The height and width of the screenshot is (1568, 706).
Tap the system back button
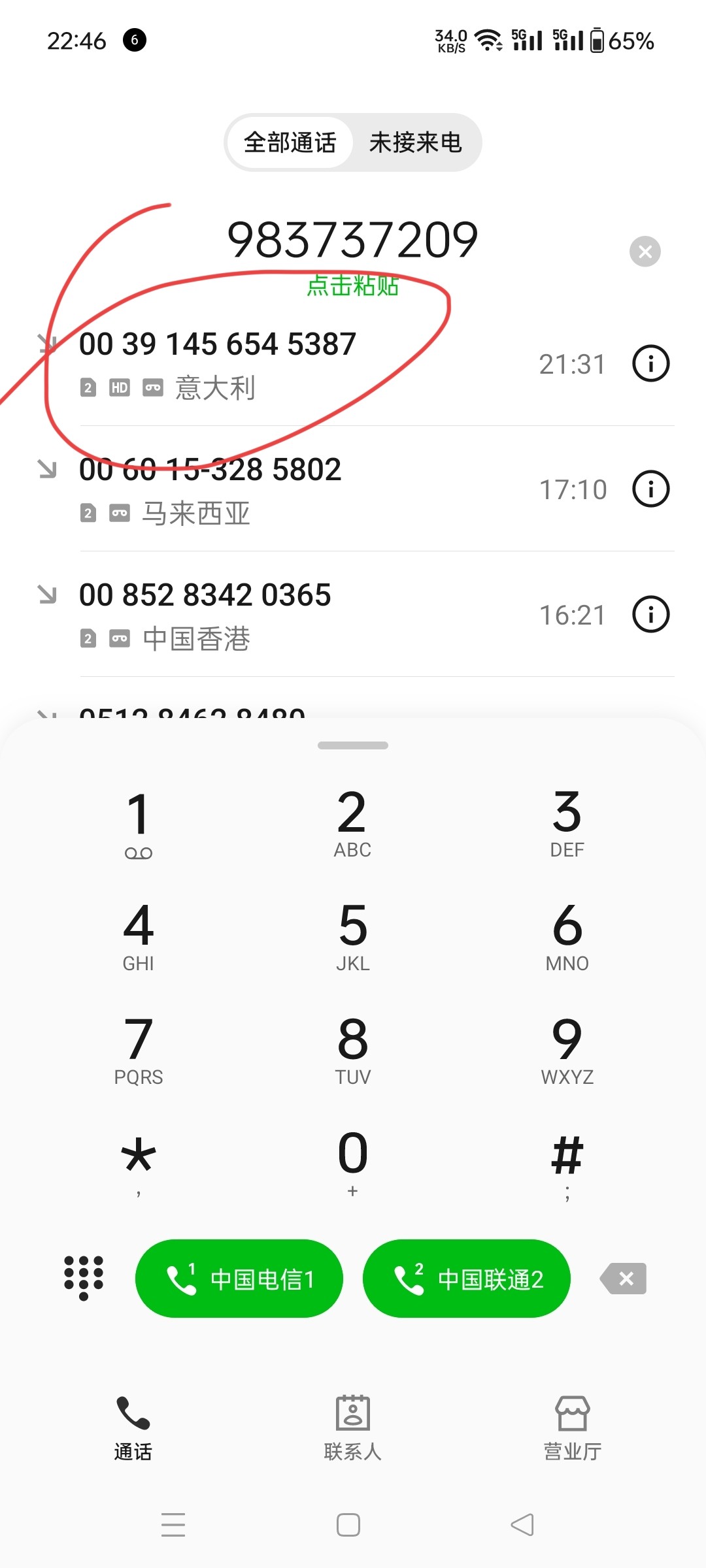click(x=522, y=1525)
